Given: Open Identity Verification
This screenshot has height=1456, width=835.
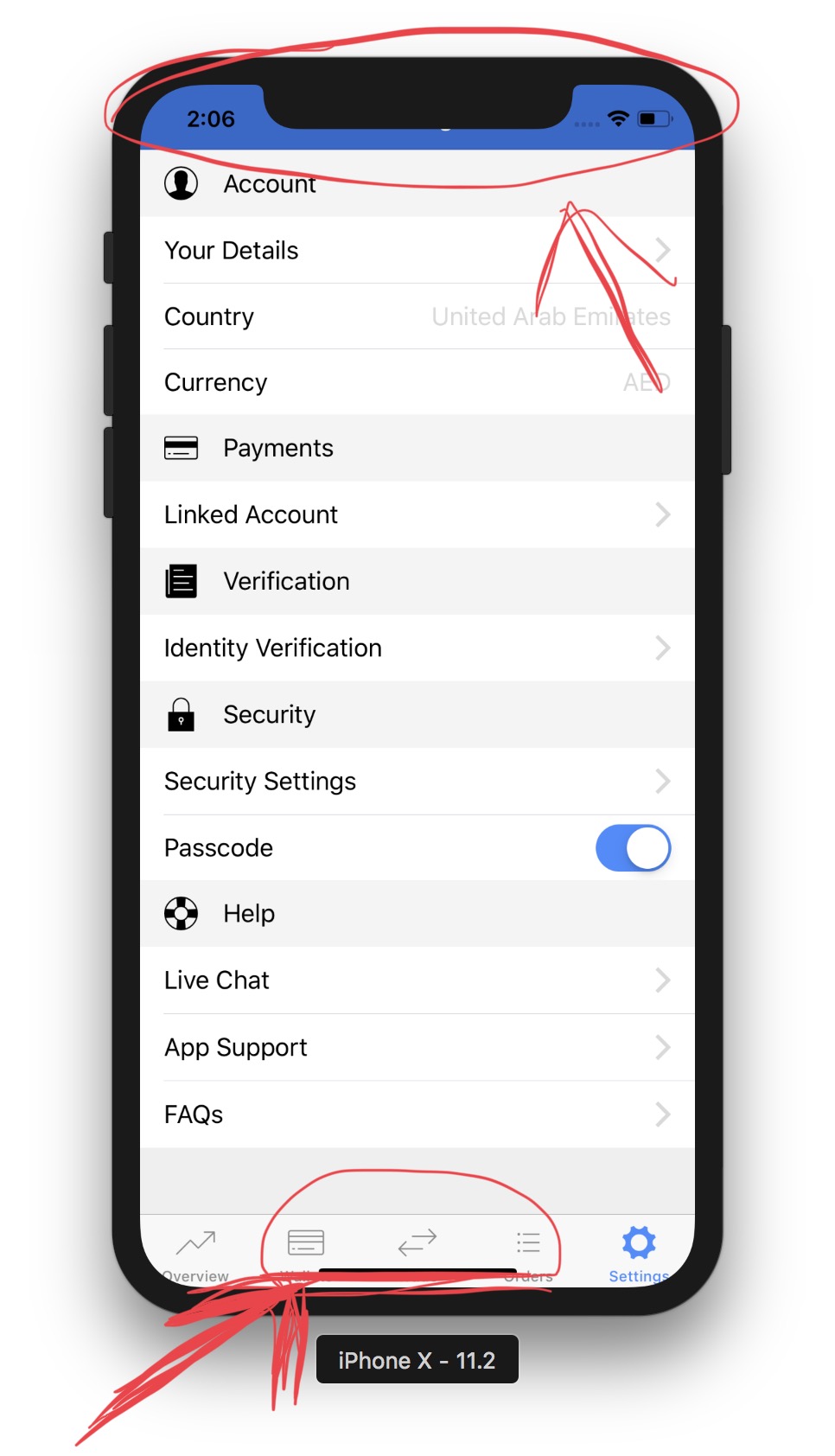Looking at the screenshot, I should [417, 648].
